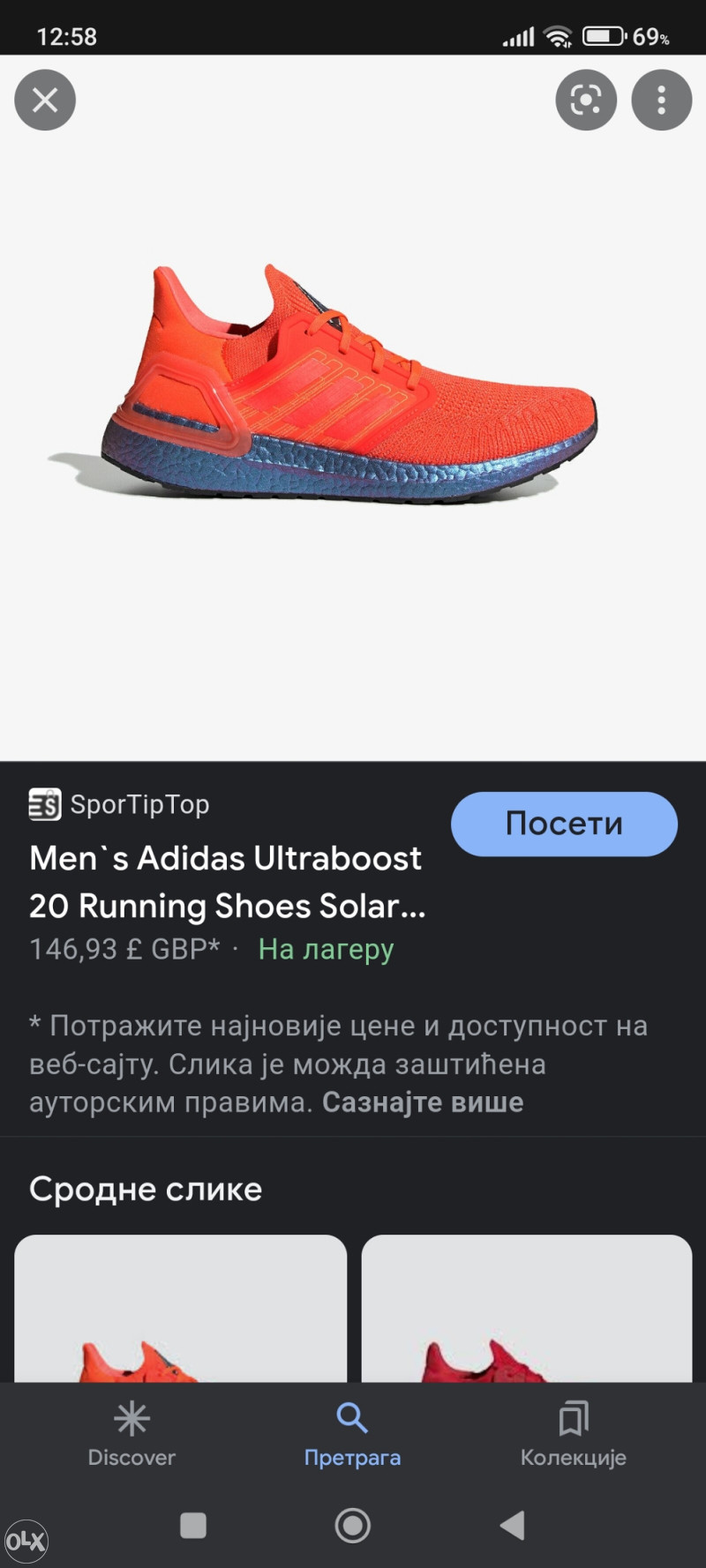The image size is (706, 1568).
Task: Open the Колекције tab
Action: 573,1434
